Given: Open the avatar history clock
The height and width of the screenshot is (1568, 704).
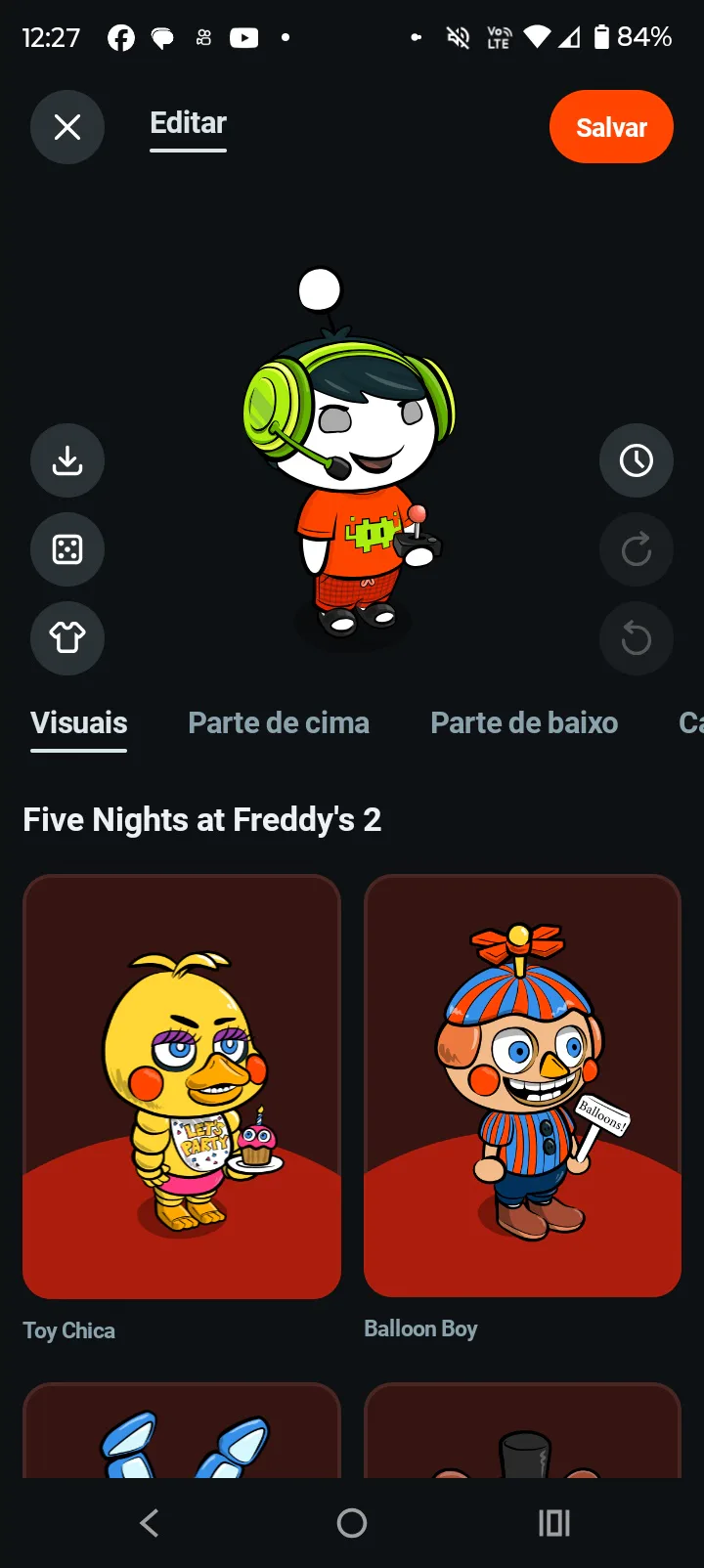Looking at the screenshot, I should point(637,460).
